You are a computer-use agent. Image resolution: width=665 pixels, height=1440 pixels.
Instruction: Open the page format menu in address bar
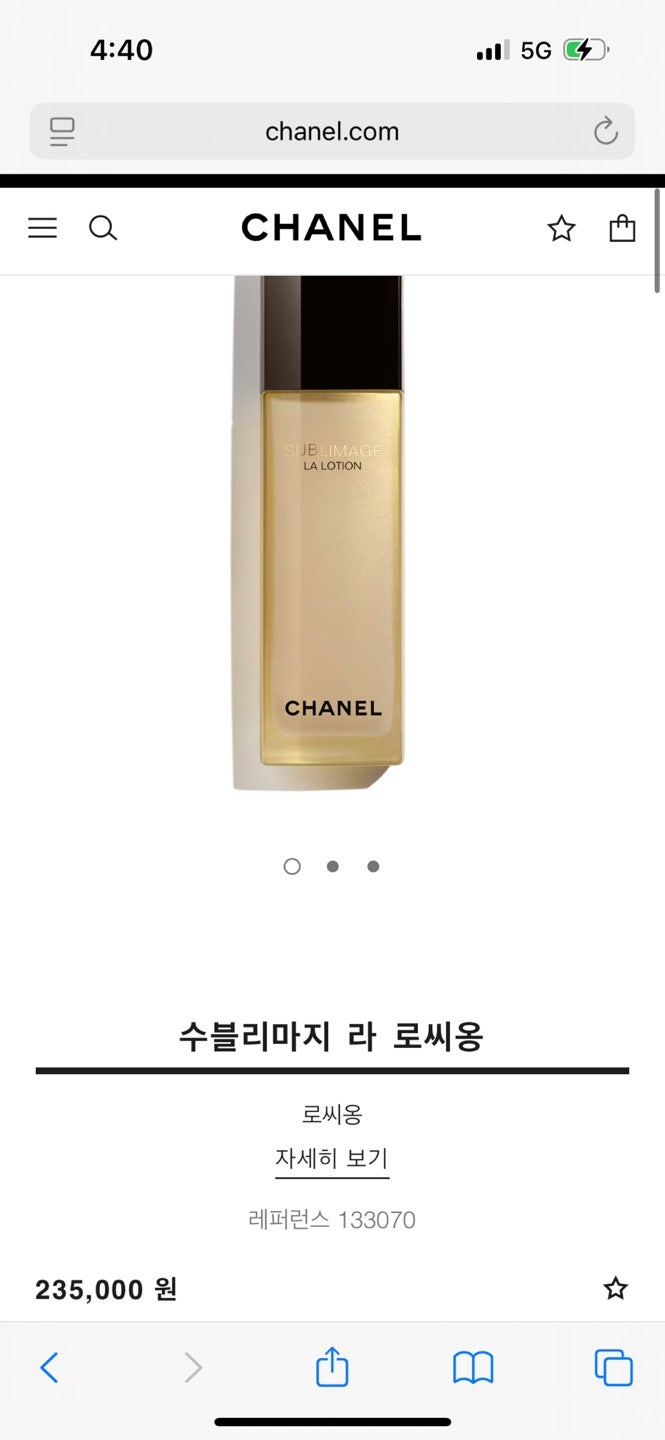[x=62, y=131]
